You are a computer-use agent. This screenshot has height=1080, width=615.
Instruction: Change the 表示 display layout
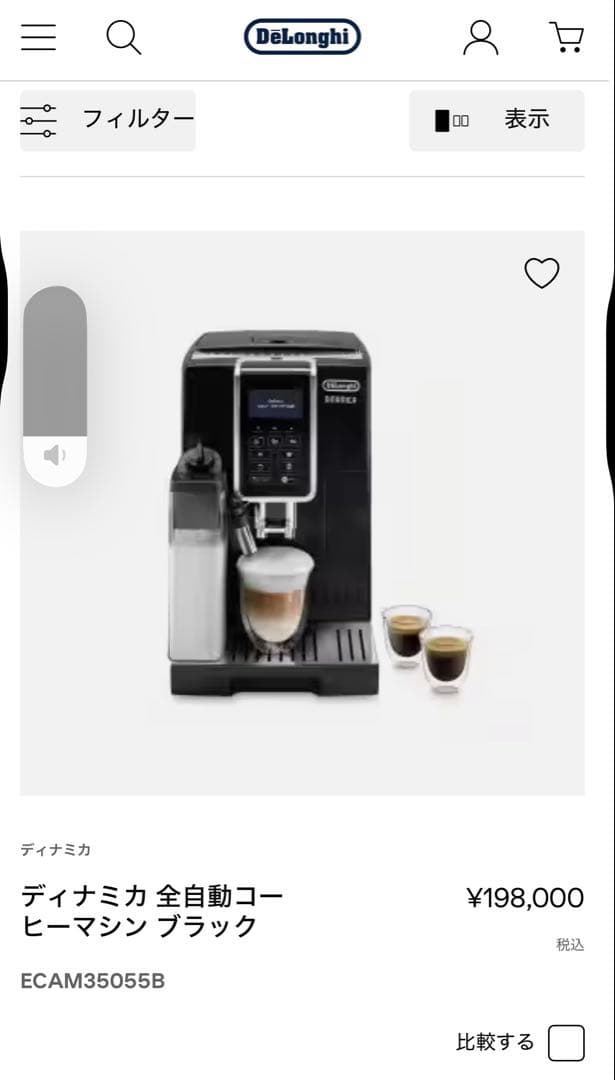(496, 120)
